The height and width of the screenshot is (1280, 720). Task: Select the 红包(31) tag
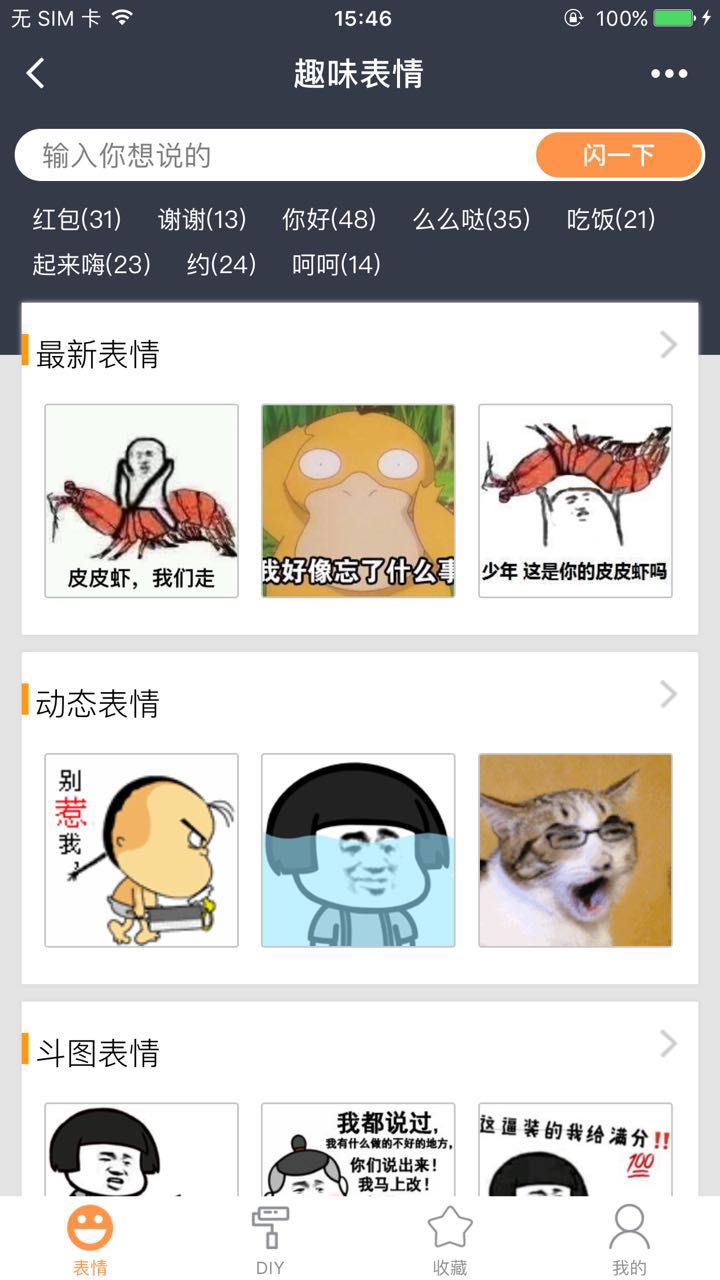77,219
